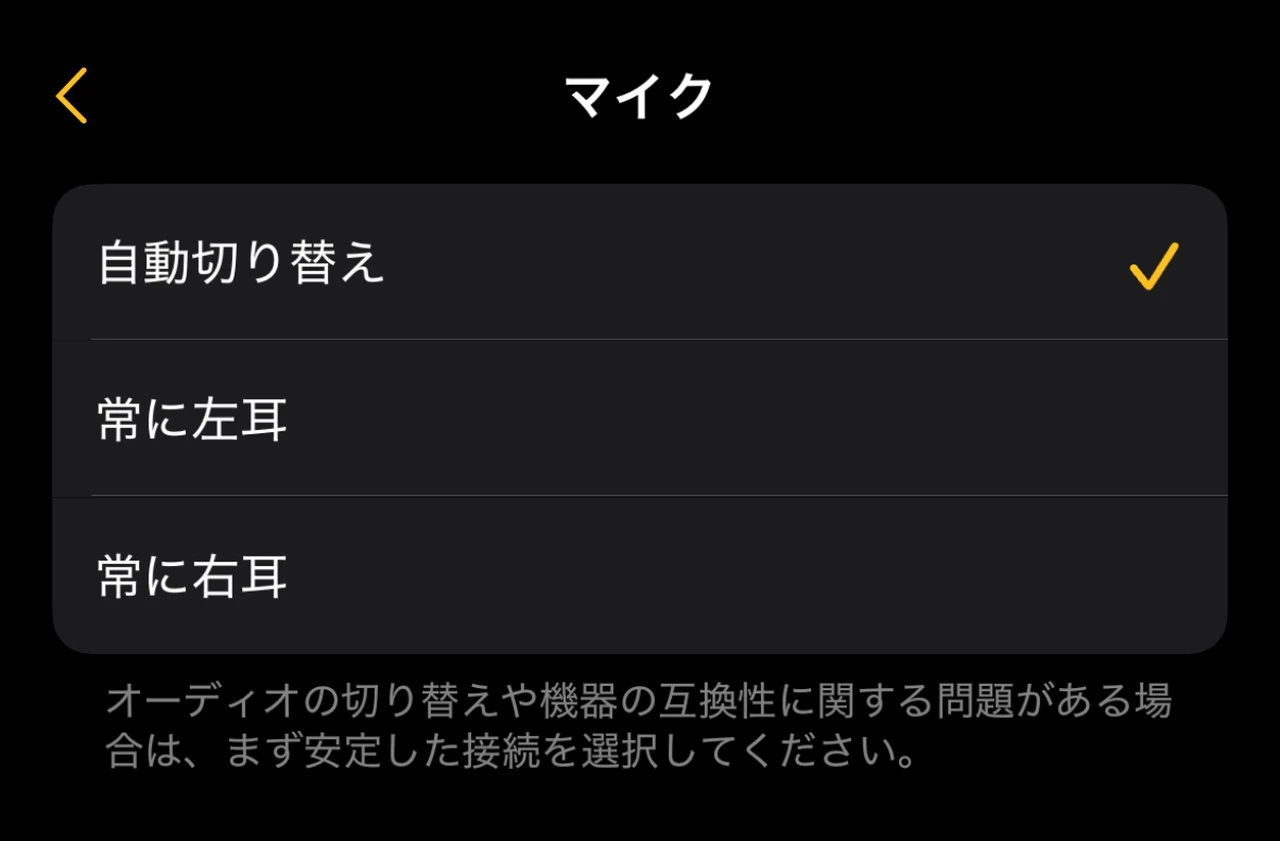
Task: Select the 自動切り替え microphone option
Action: click(640, 263)
